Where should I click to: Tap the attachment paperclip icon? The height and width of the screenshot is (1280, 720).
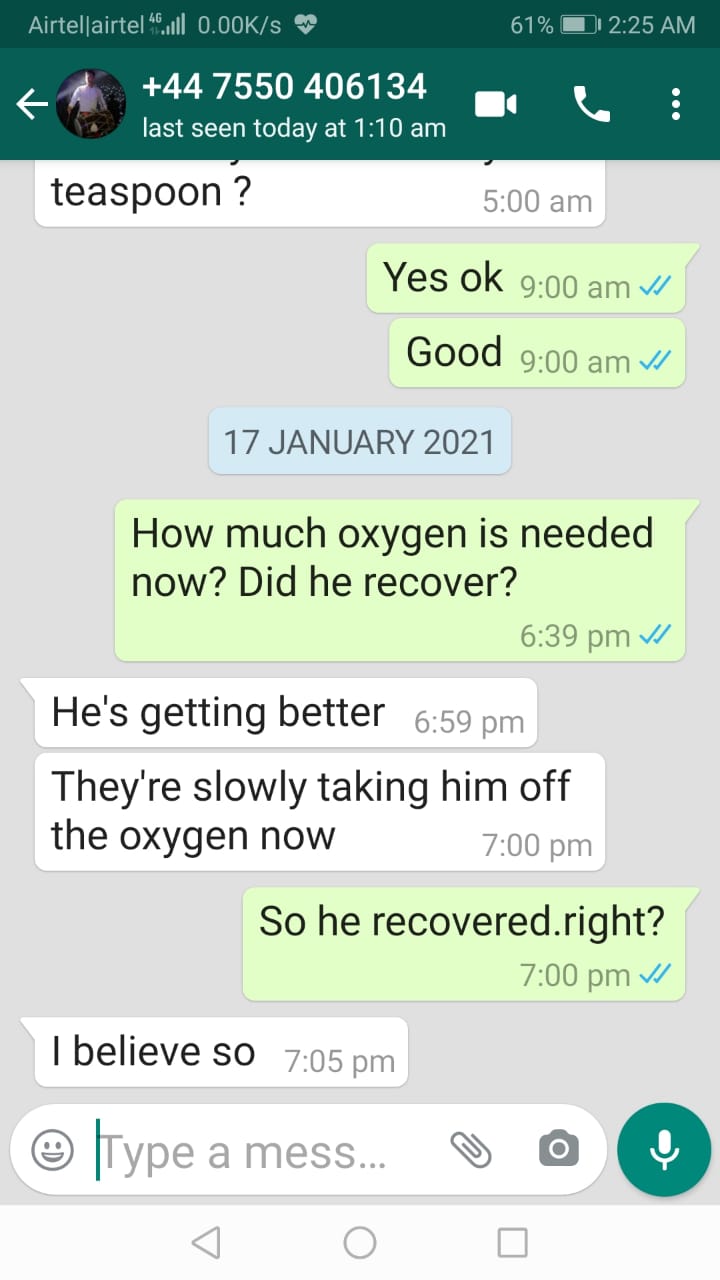470,1150
